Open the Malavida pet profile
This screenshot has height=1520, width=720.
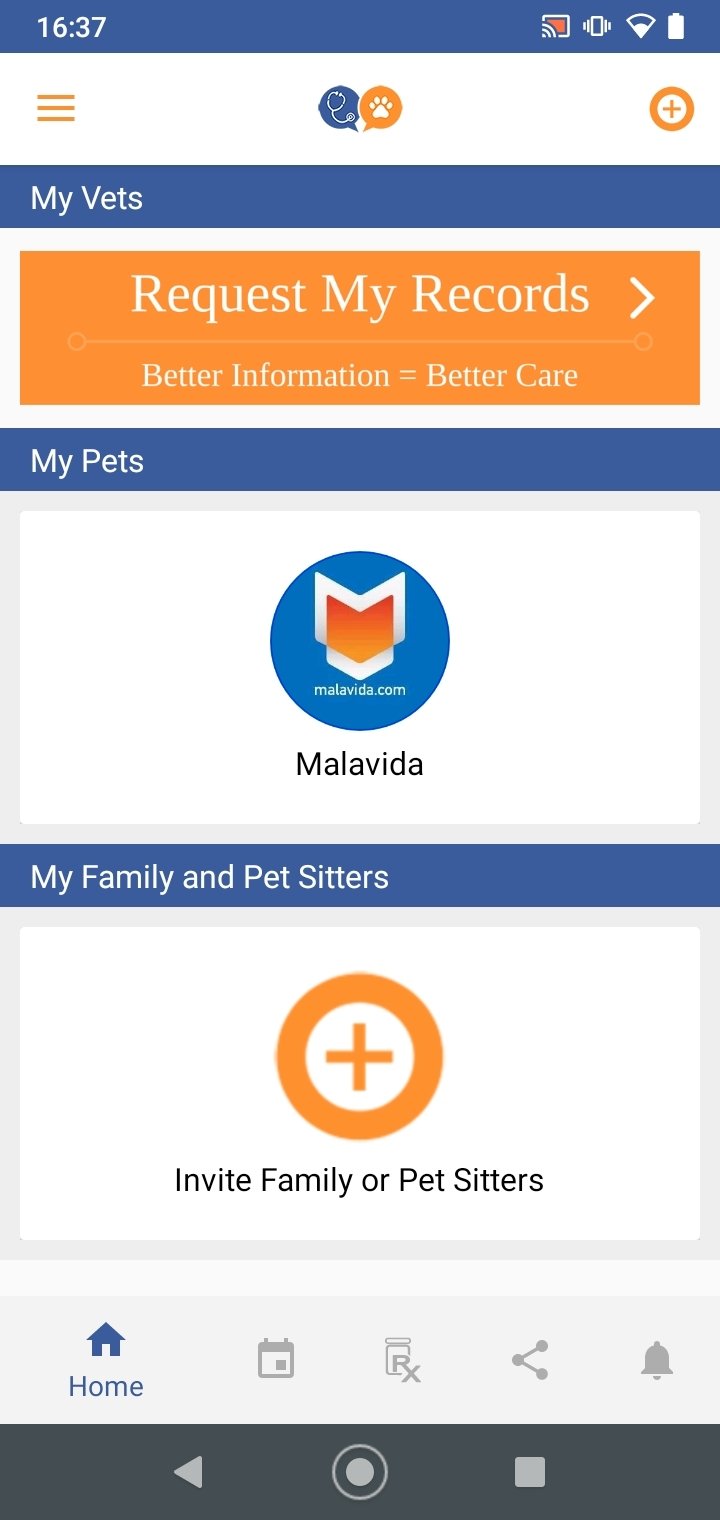(x=360, y=667)
